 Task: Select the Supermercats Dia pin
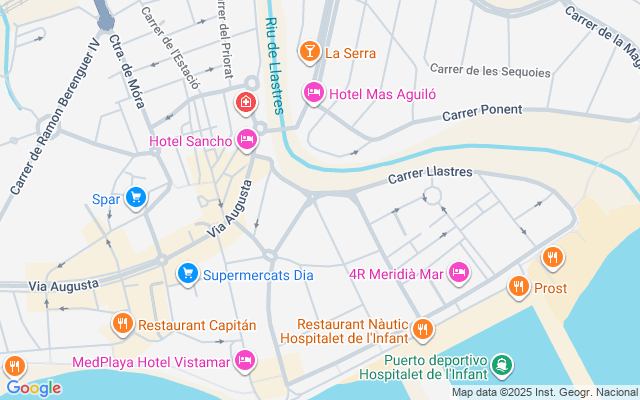(x=187, y=272)
